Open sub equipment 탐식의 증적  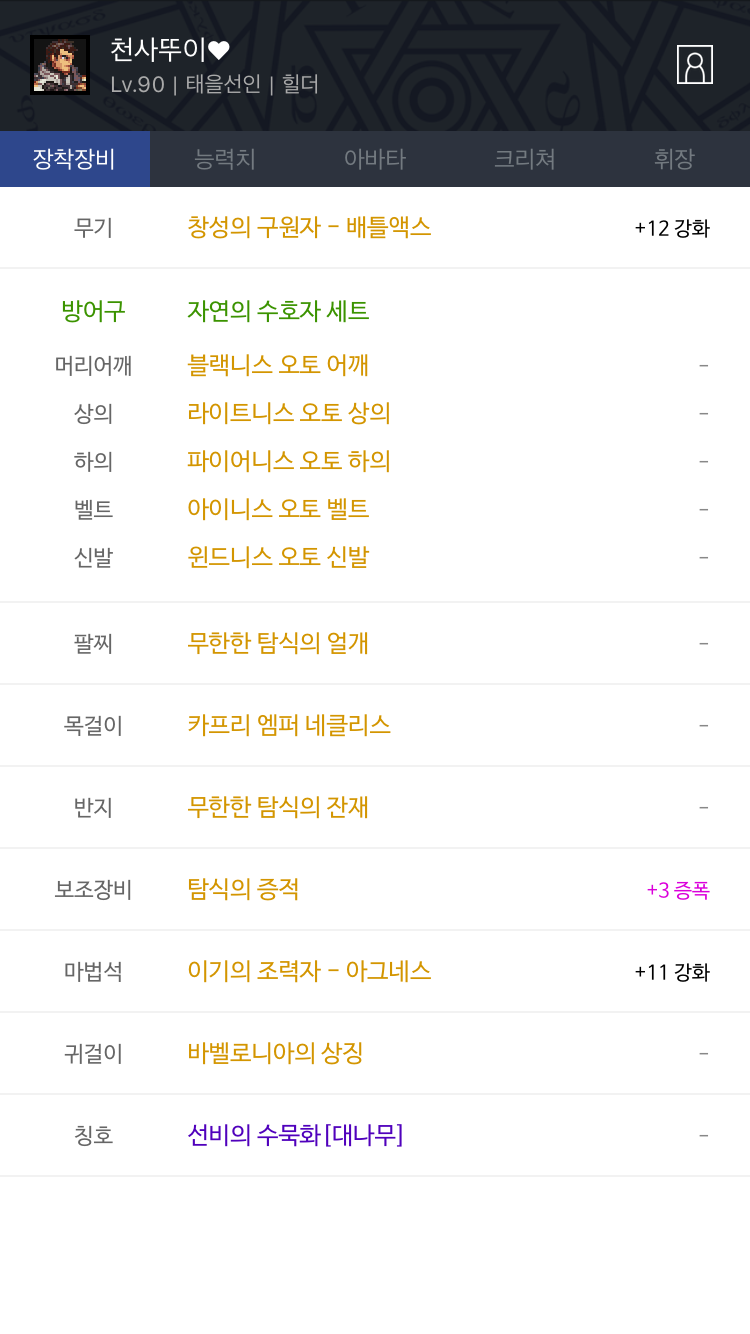243,889
